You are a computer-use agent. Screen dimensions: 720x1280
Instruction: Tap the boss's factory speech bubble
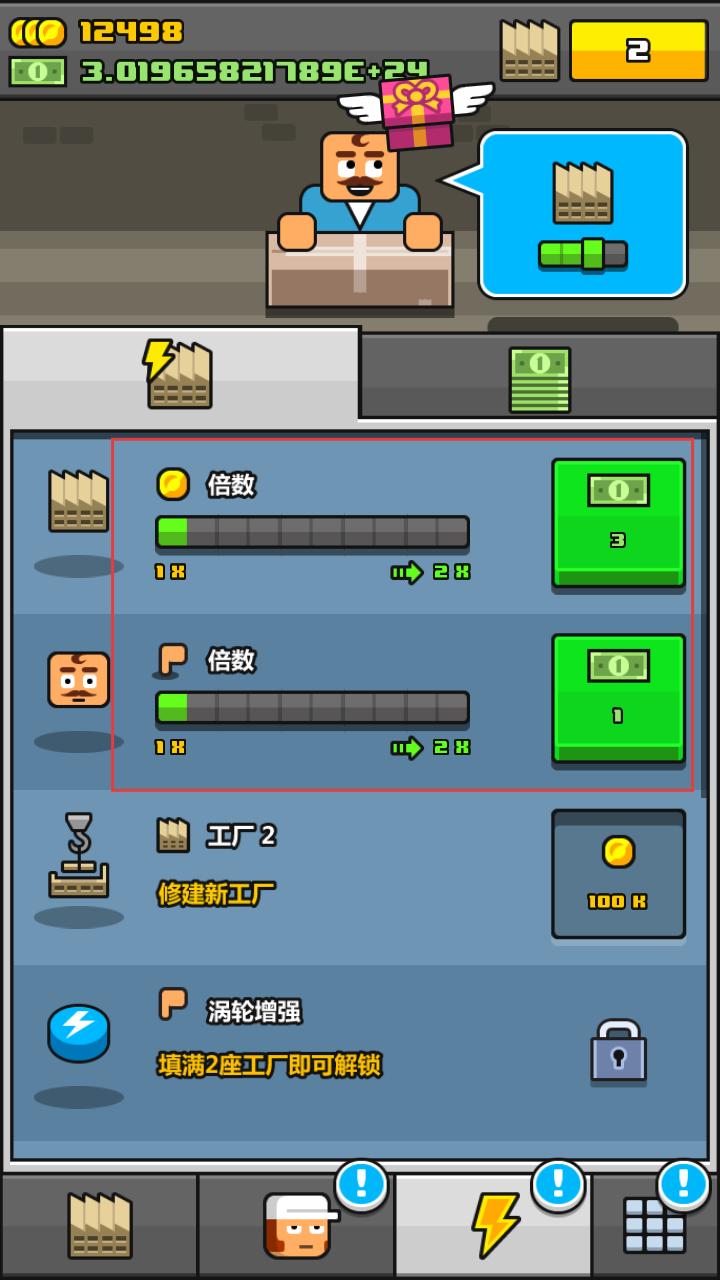583,214
